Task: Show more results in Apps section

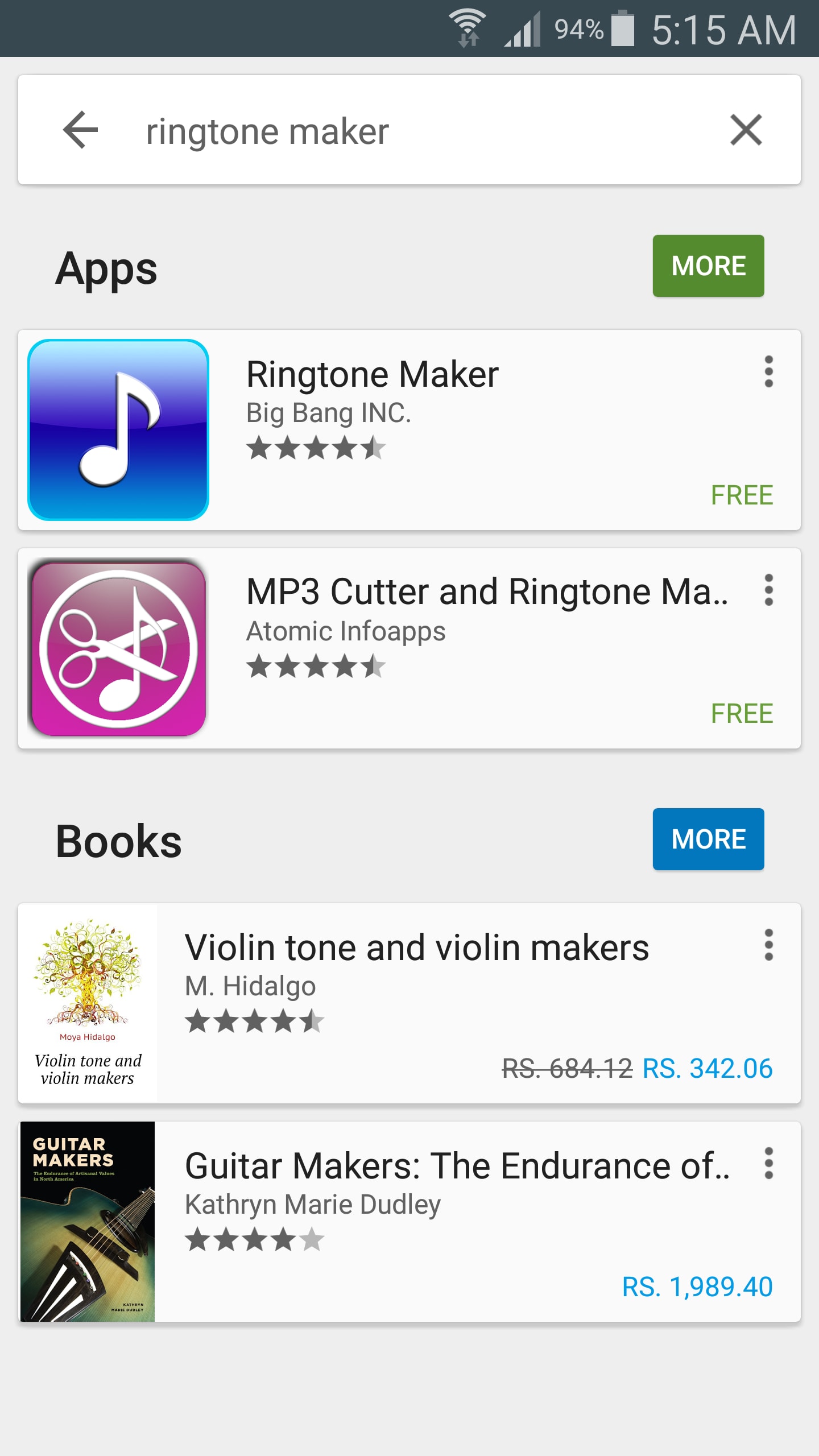Action: [x=708, y=266]
